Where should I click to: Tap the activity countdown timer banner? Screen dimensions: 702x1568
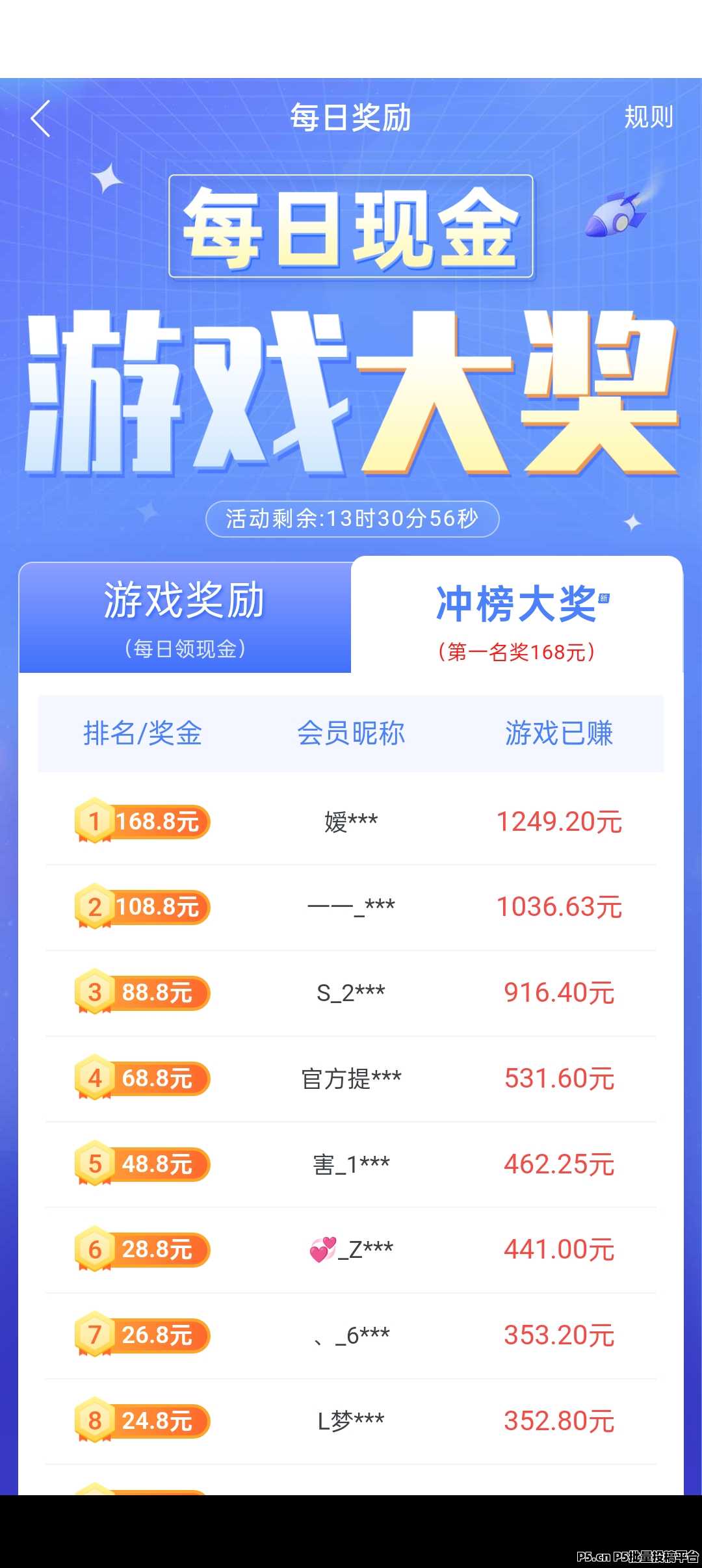click(351, 520)
